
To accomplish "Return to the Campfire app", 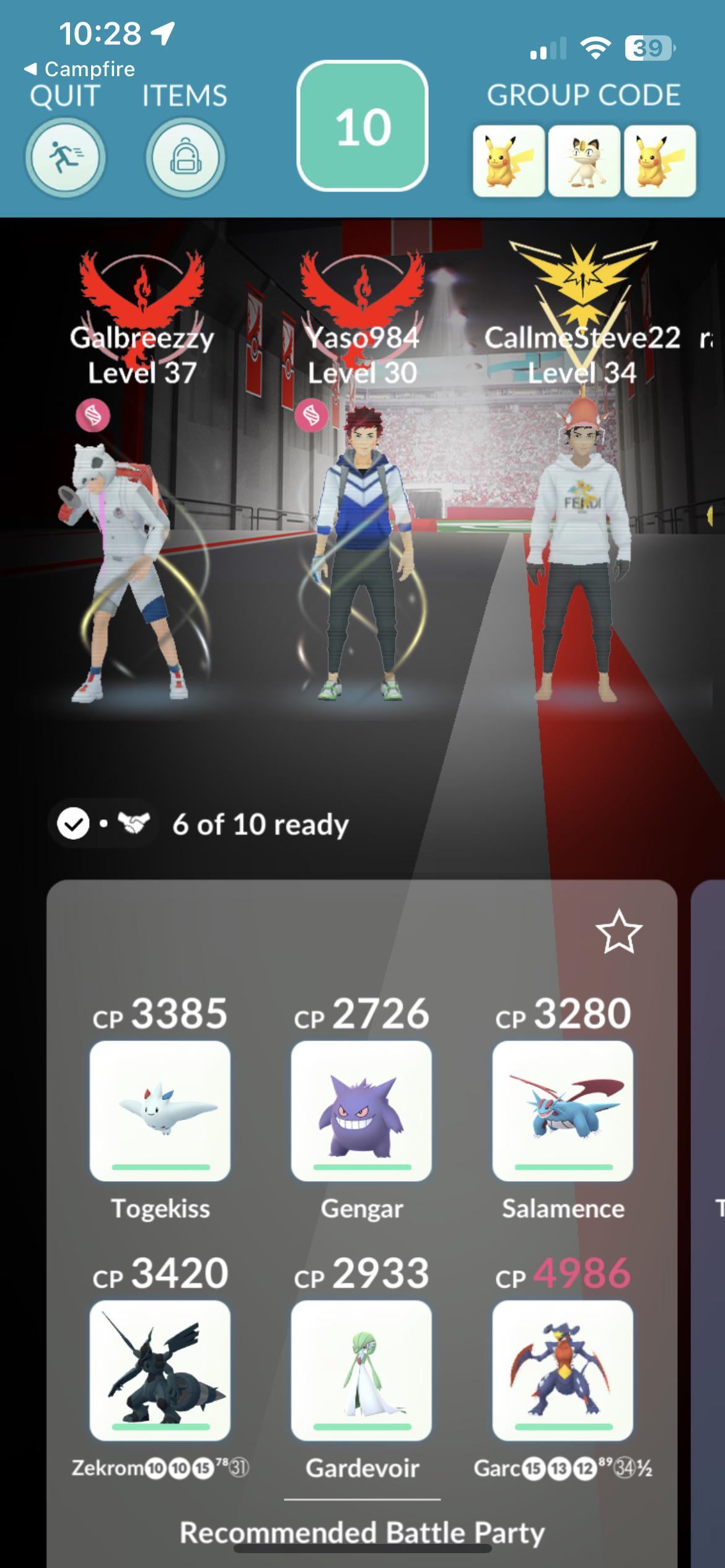I will pyautogui.click(x=81, y=69).
